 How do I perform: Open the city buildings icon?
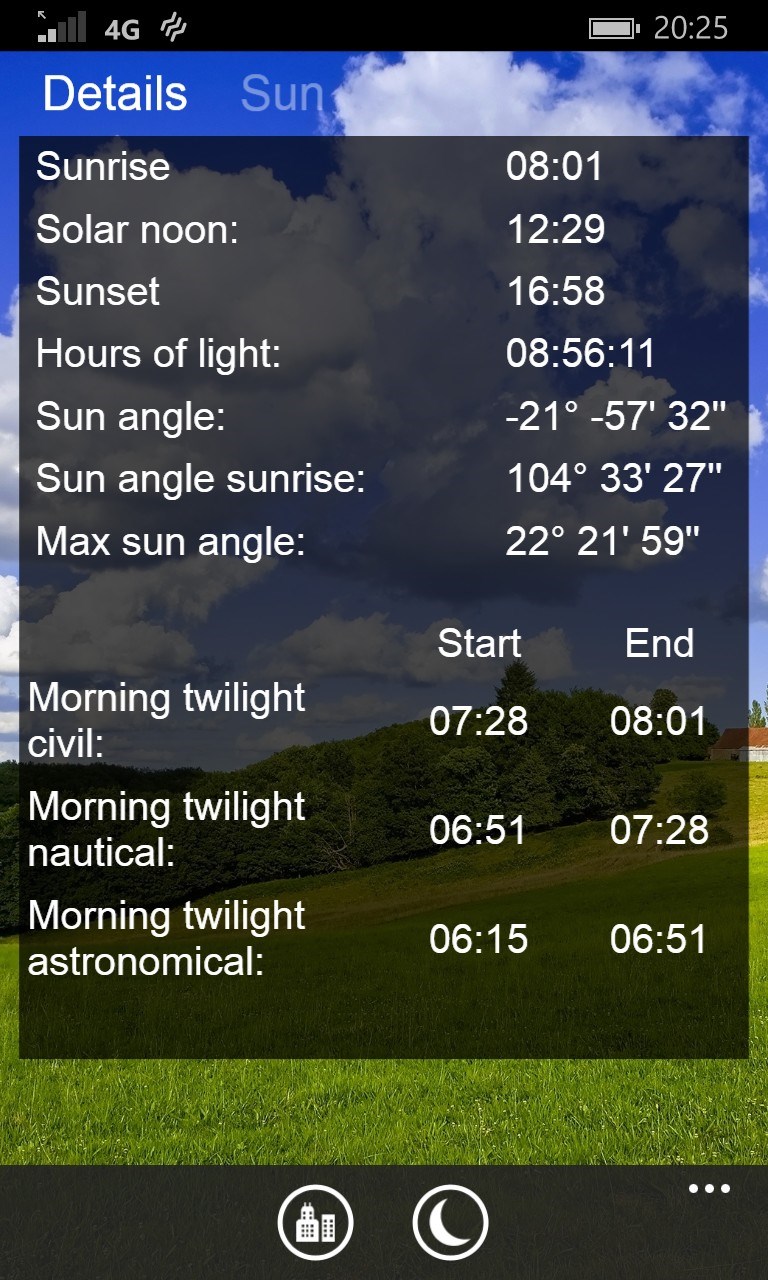click(315, 1222)
